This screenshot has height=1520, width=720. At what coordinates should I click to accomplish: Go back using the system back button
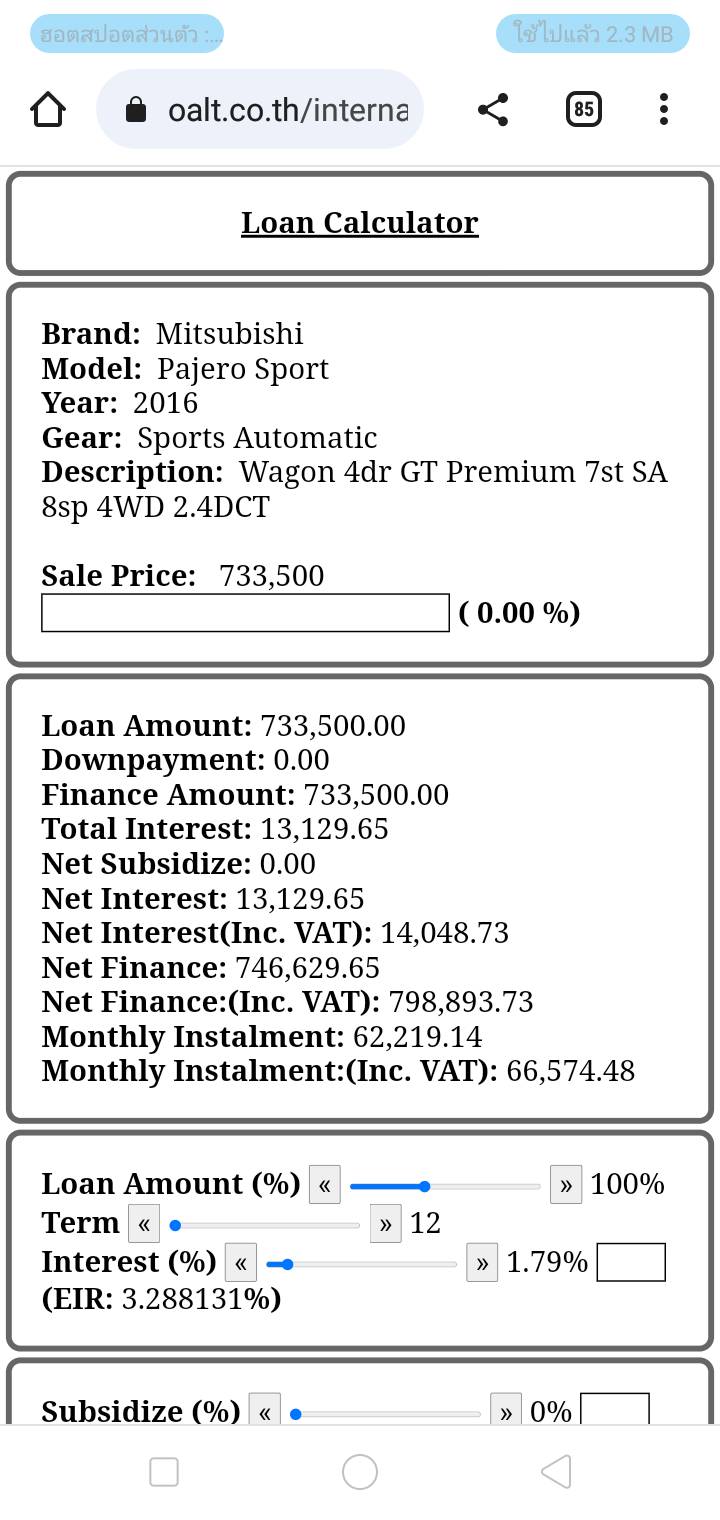point(556,1472)
